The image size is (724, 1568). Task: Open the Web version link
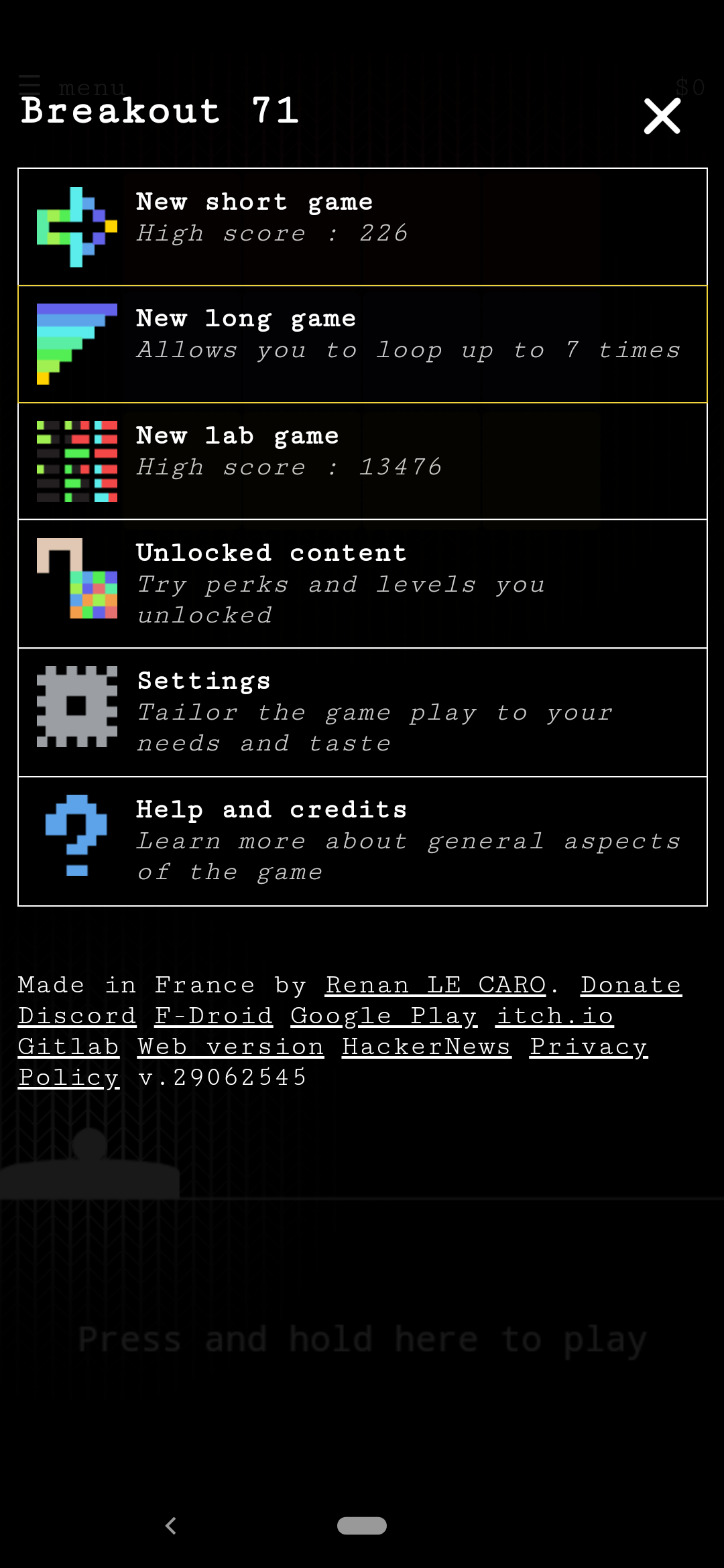(231, 1047)
